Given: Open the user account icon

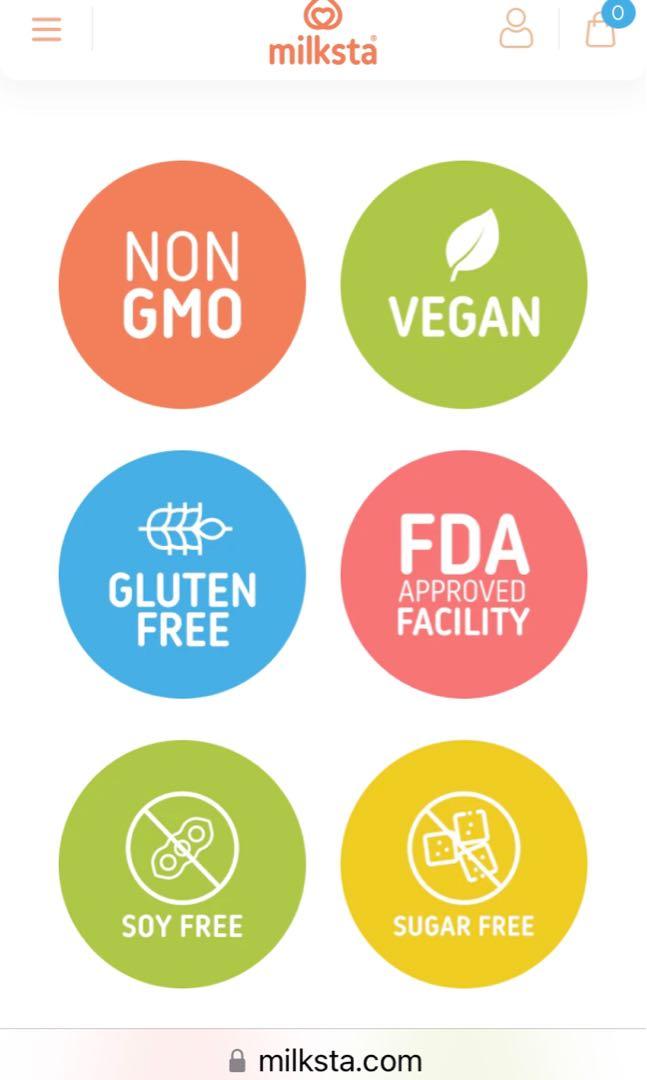Looking at the screenshot, I should point(516,28).
